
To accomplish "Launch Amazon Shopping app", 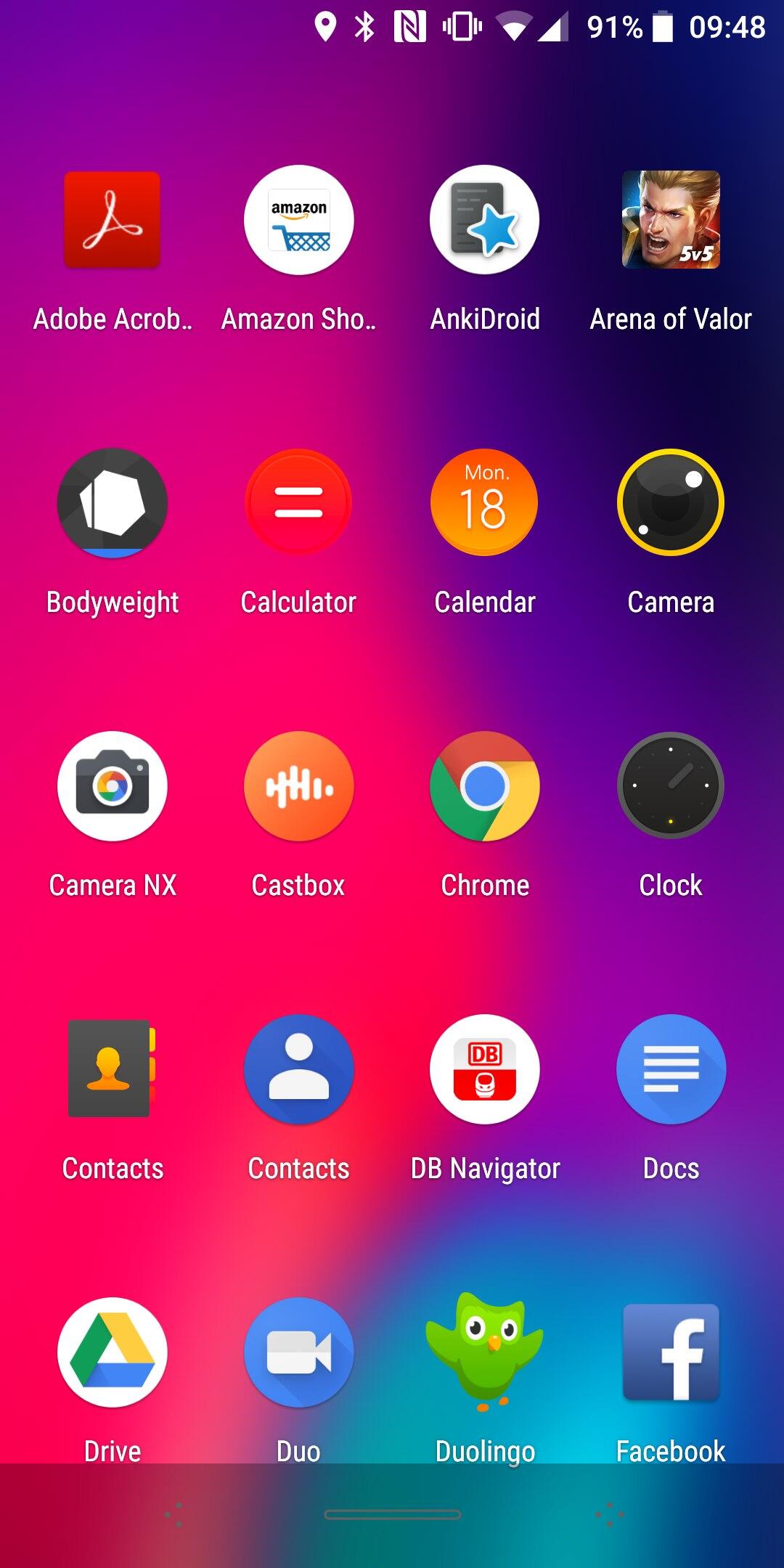I will pos(298,220).
